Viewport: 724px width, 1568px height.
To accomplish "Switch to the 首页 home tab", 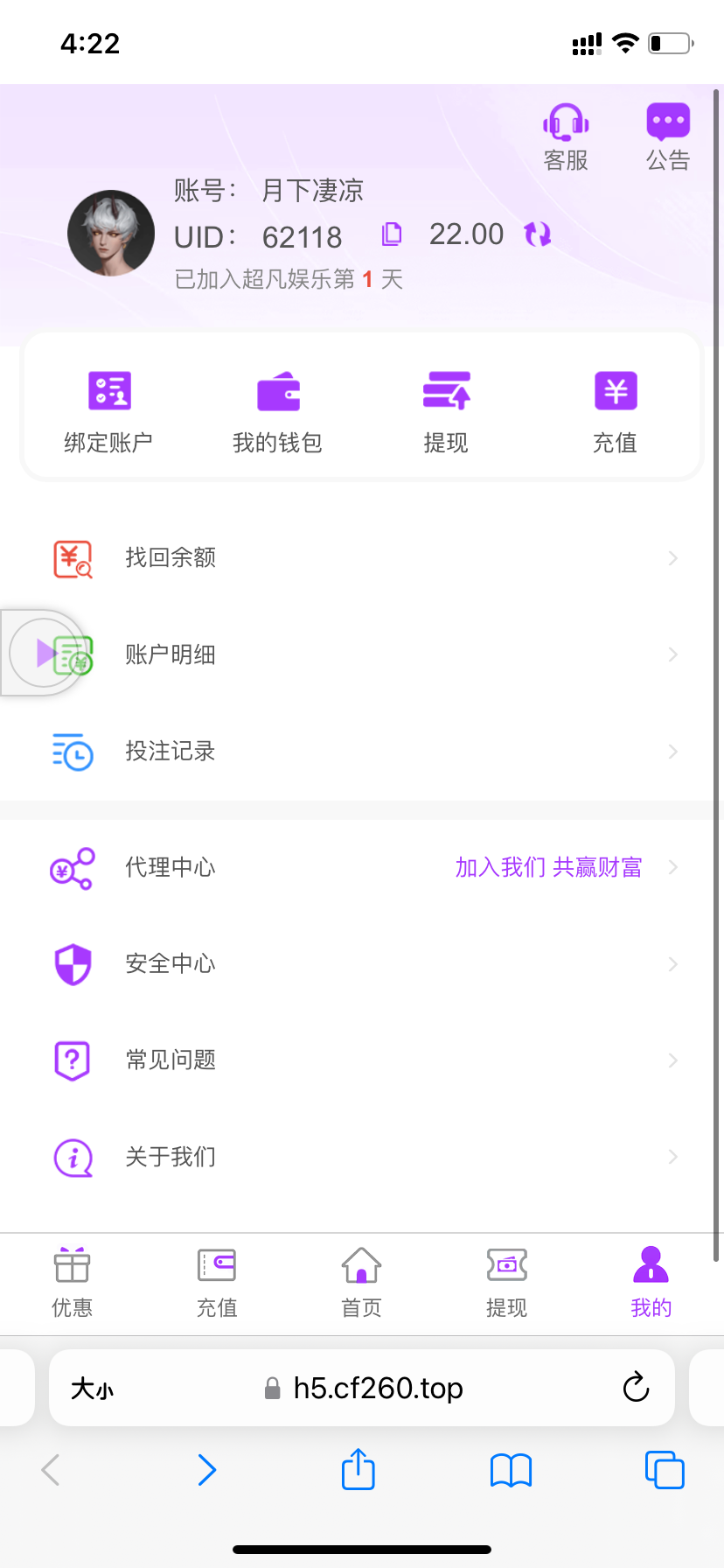I will click(361, 1283).
